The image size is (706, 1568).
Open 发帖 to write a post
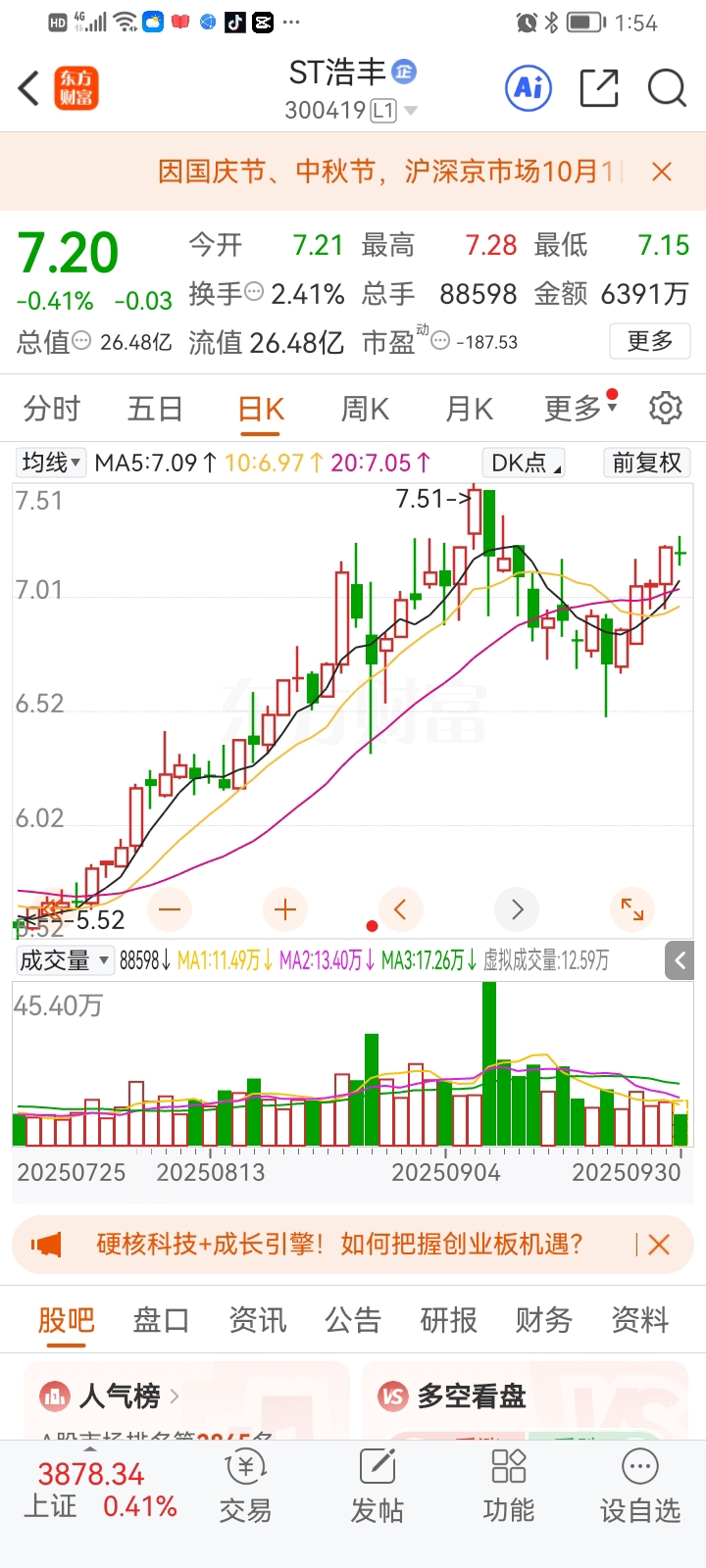(x=377, y=1488)
